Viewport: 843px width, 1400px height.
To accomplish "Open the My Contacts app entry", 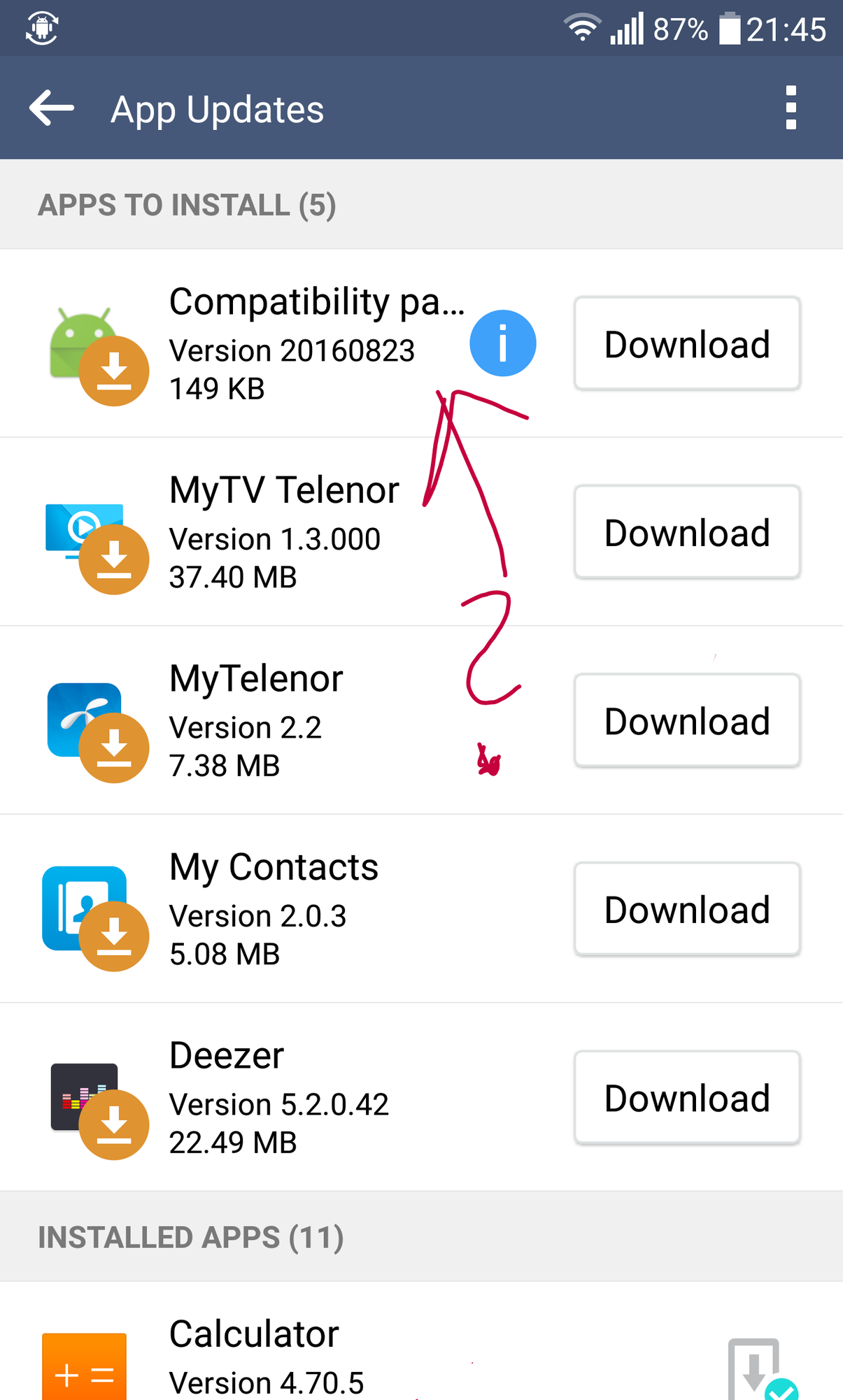I will tap(287, 909).
